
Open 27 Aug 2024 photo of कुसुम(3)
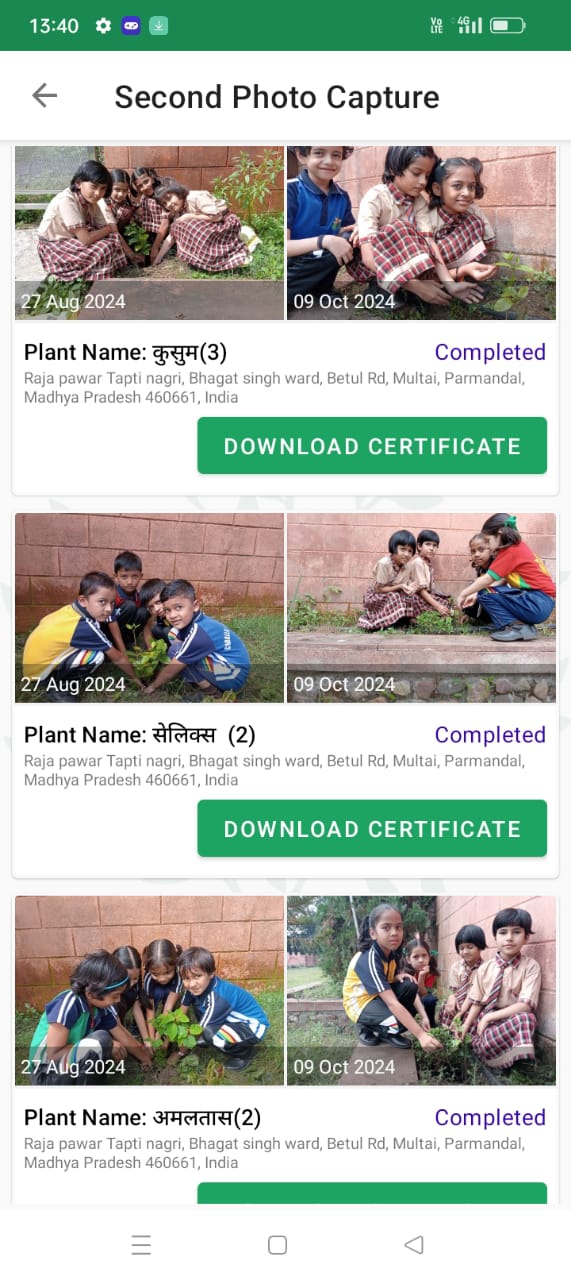(x=149, y=233)
